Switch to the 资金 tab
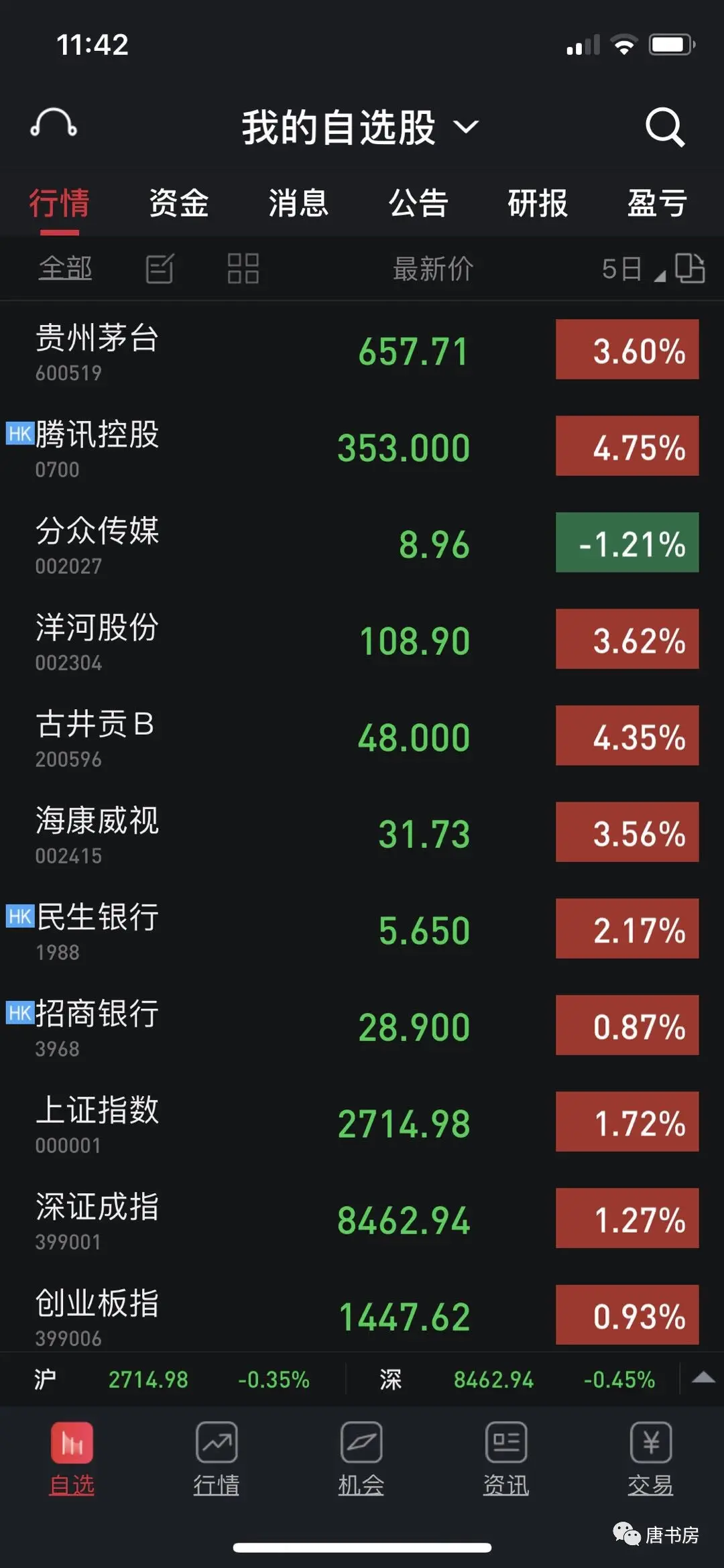 tap(179, 202)
